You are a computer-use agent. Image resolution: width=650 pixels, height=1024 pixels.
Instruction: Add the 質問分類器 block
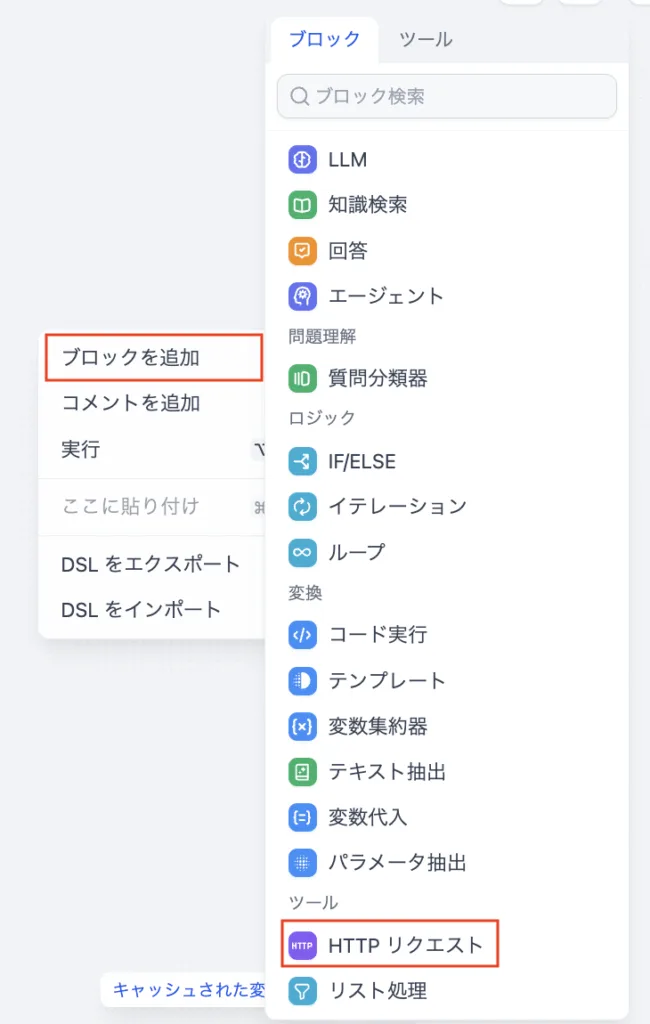coord(377,378)
